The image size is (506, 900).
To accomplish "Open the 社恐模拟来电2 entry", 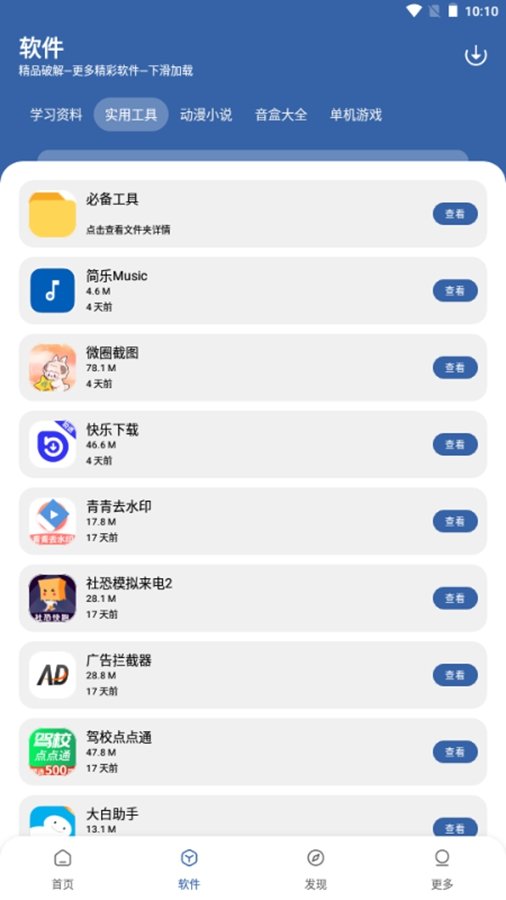I will point(253,598).
